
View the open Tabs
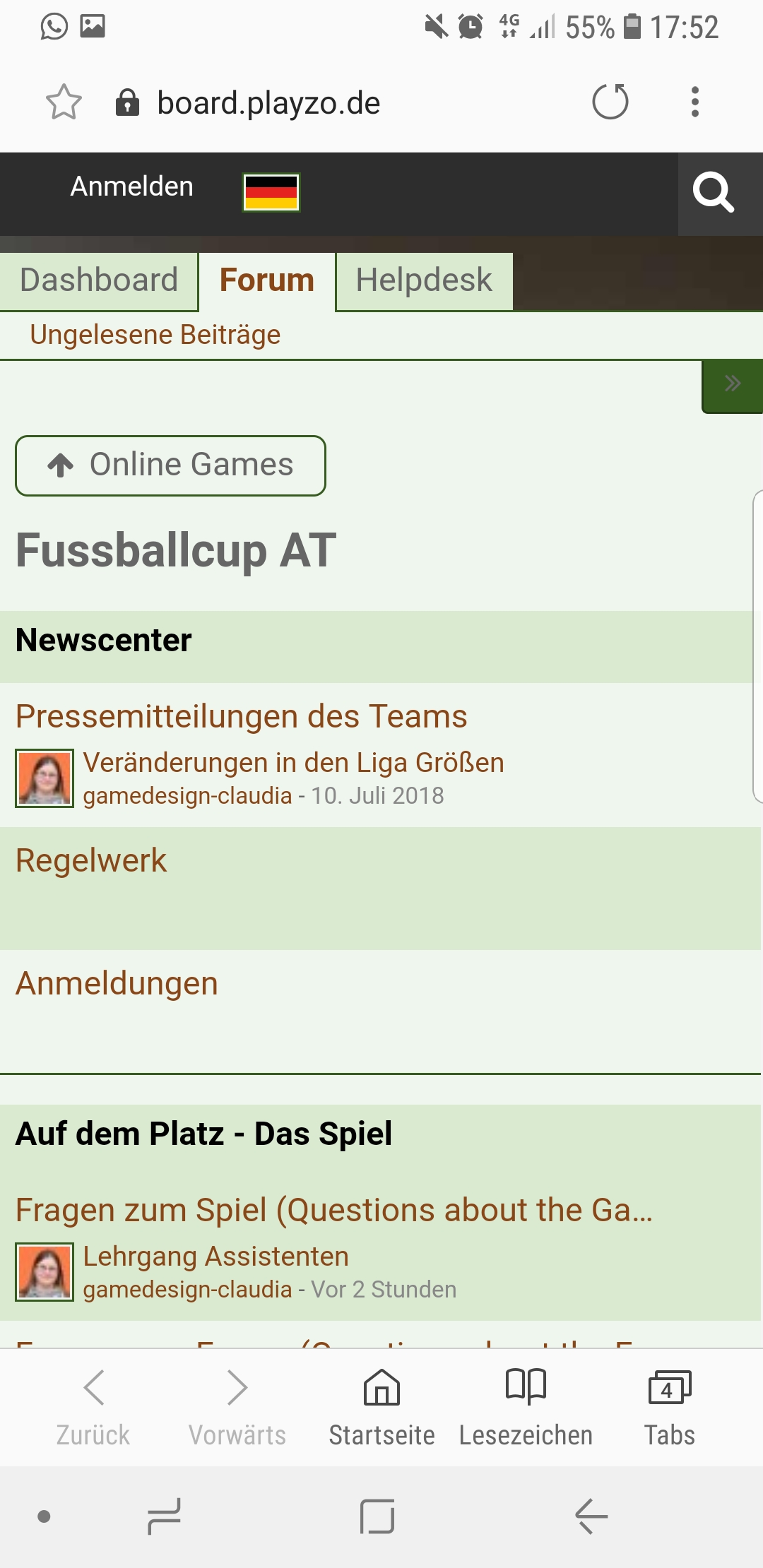(x=669, y=1404)
